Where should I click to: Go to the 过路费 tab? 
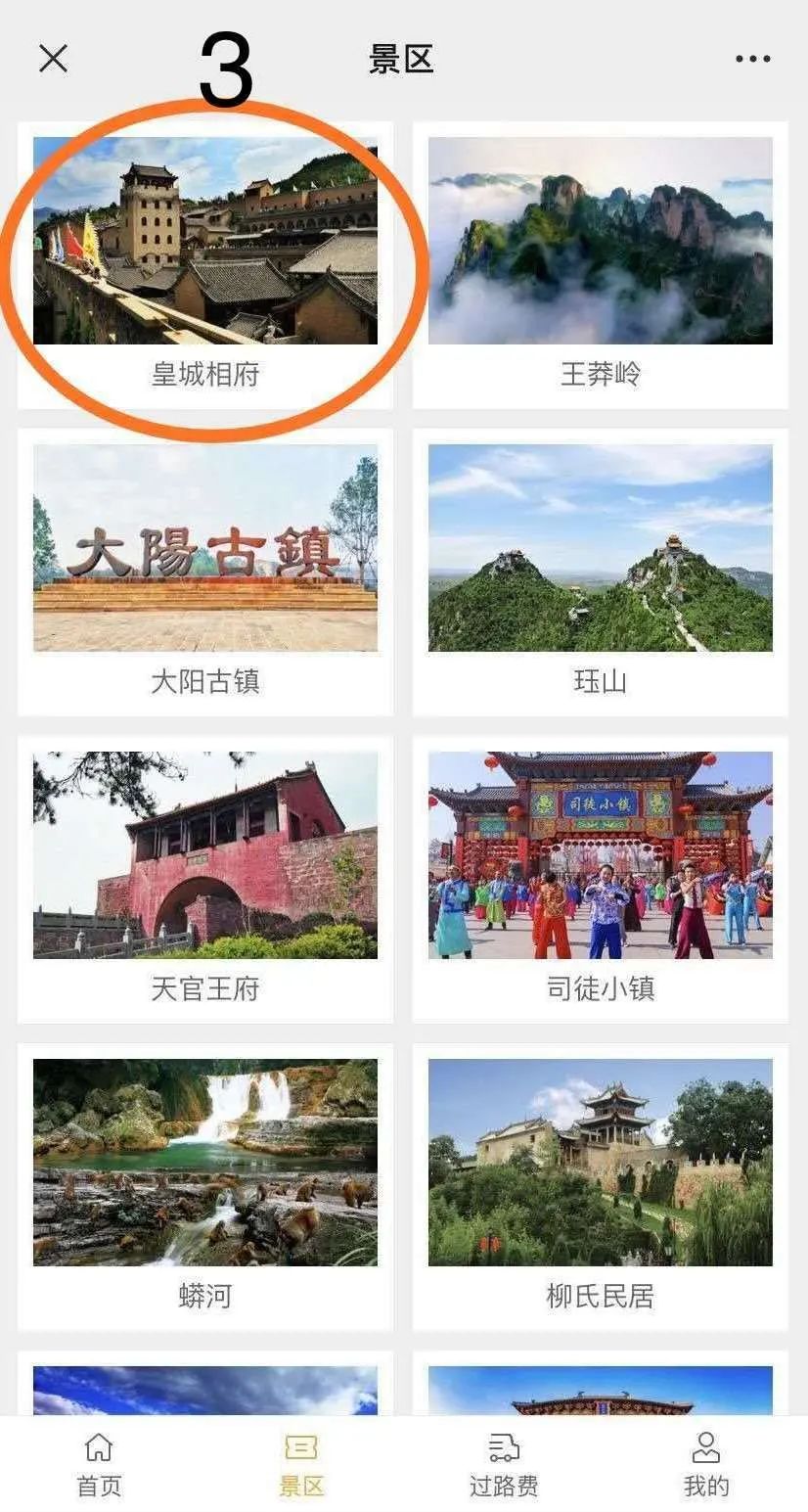pos(504,1464)
